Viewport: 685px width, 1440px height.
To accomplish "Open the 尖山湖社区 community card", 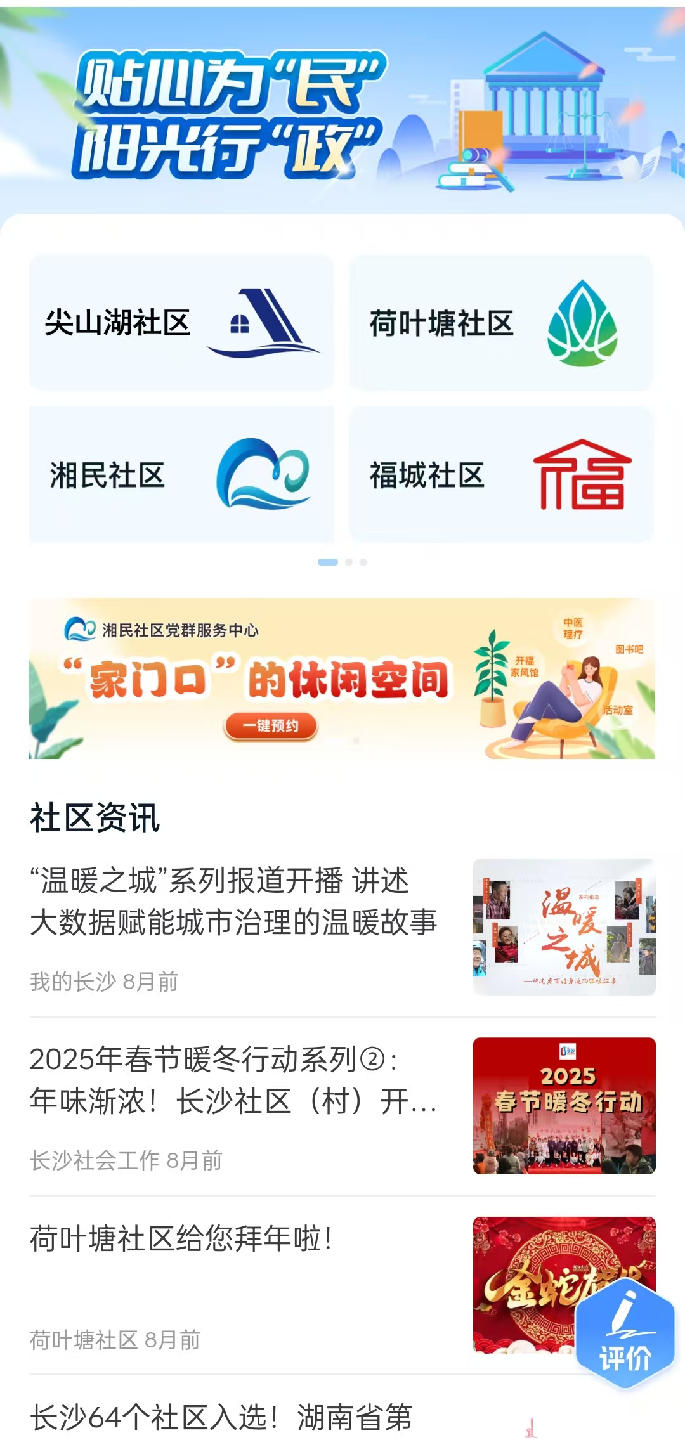I will point(181,323).
